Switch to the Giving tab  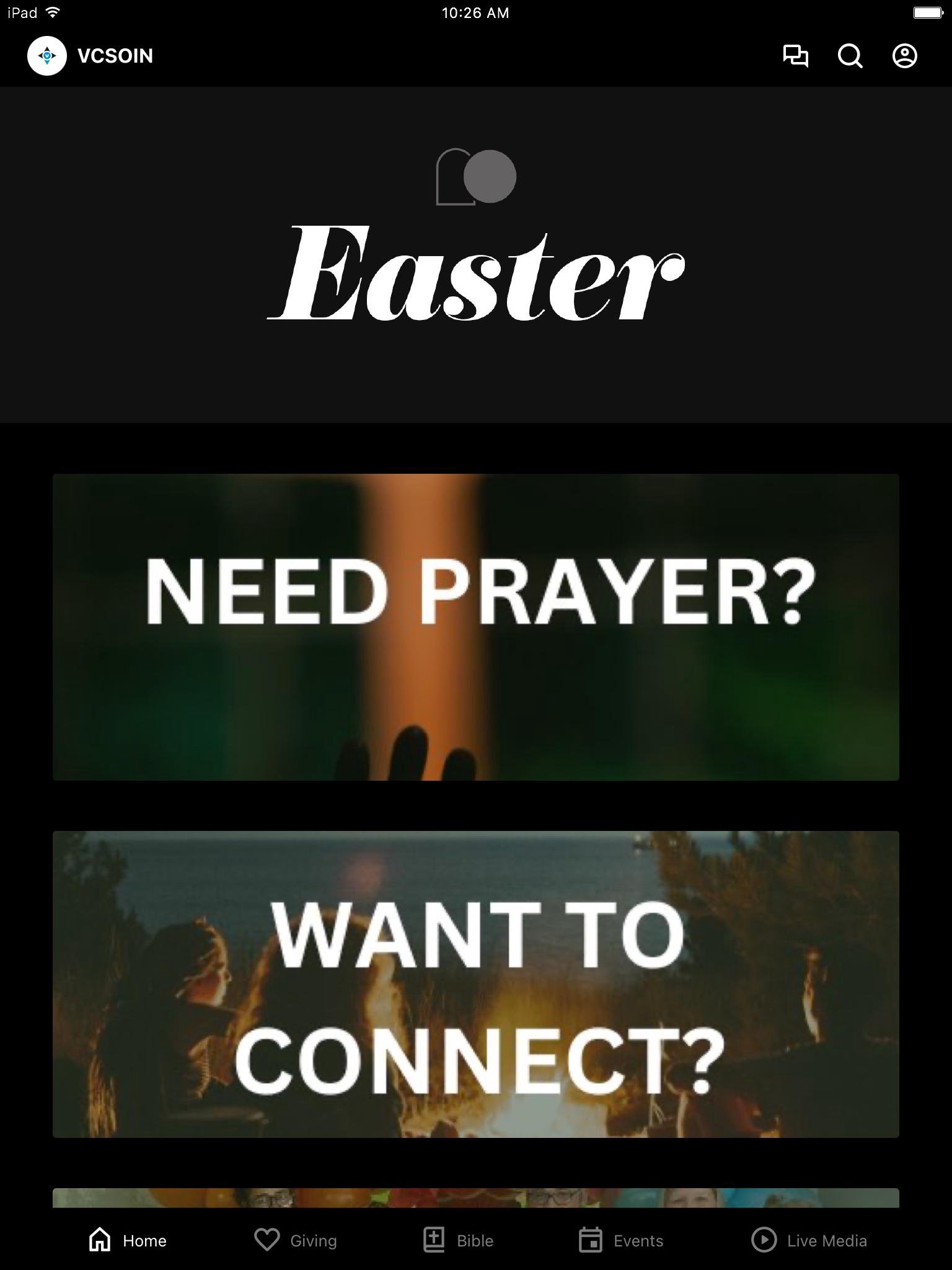[x=296, y=1240]
